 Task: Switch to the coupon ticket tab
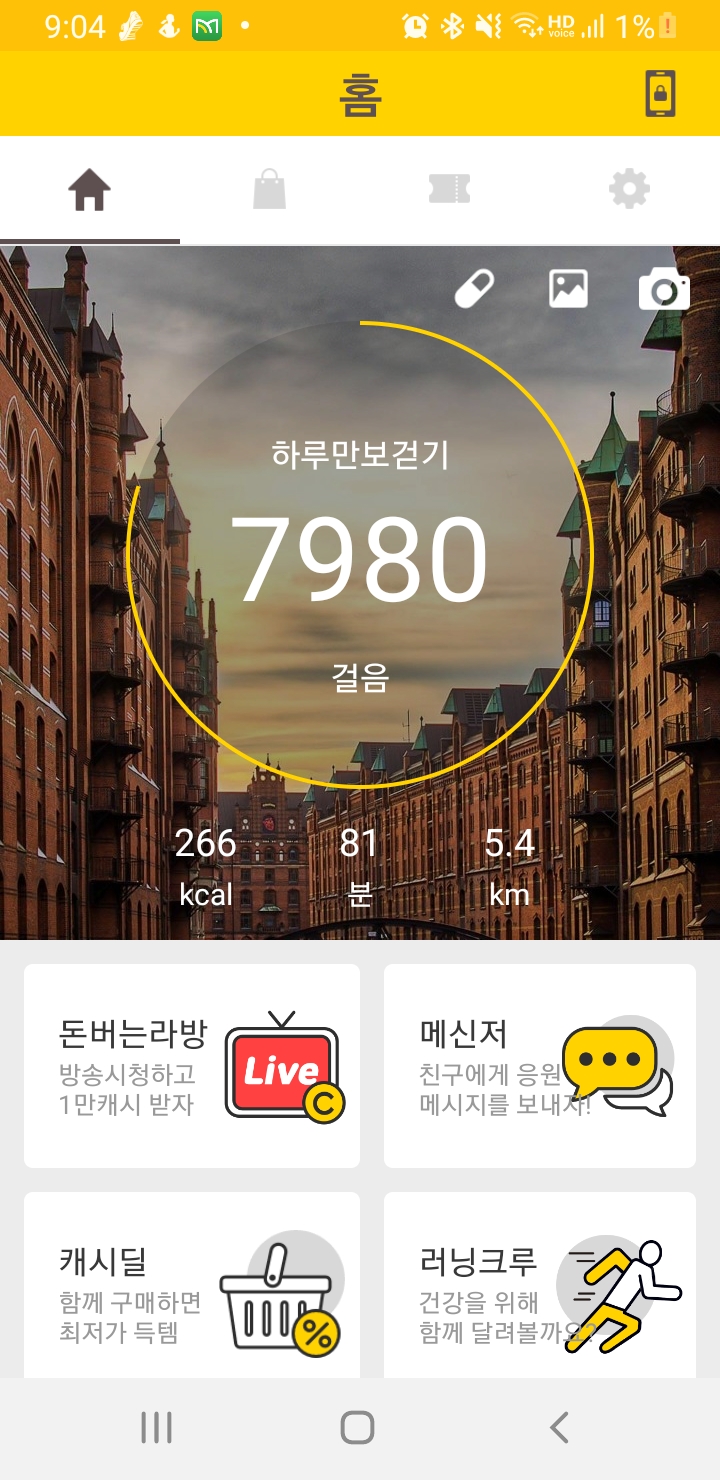(449, 190)
